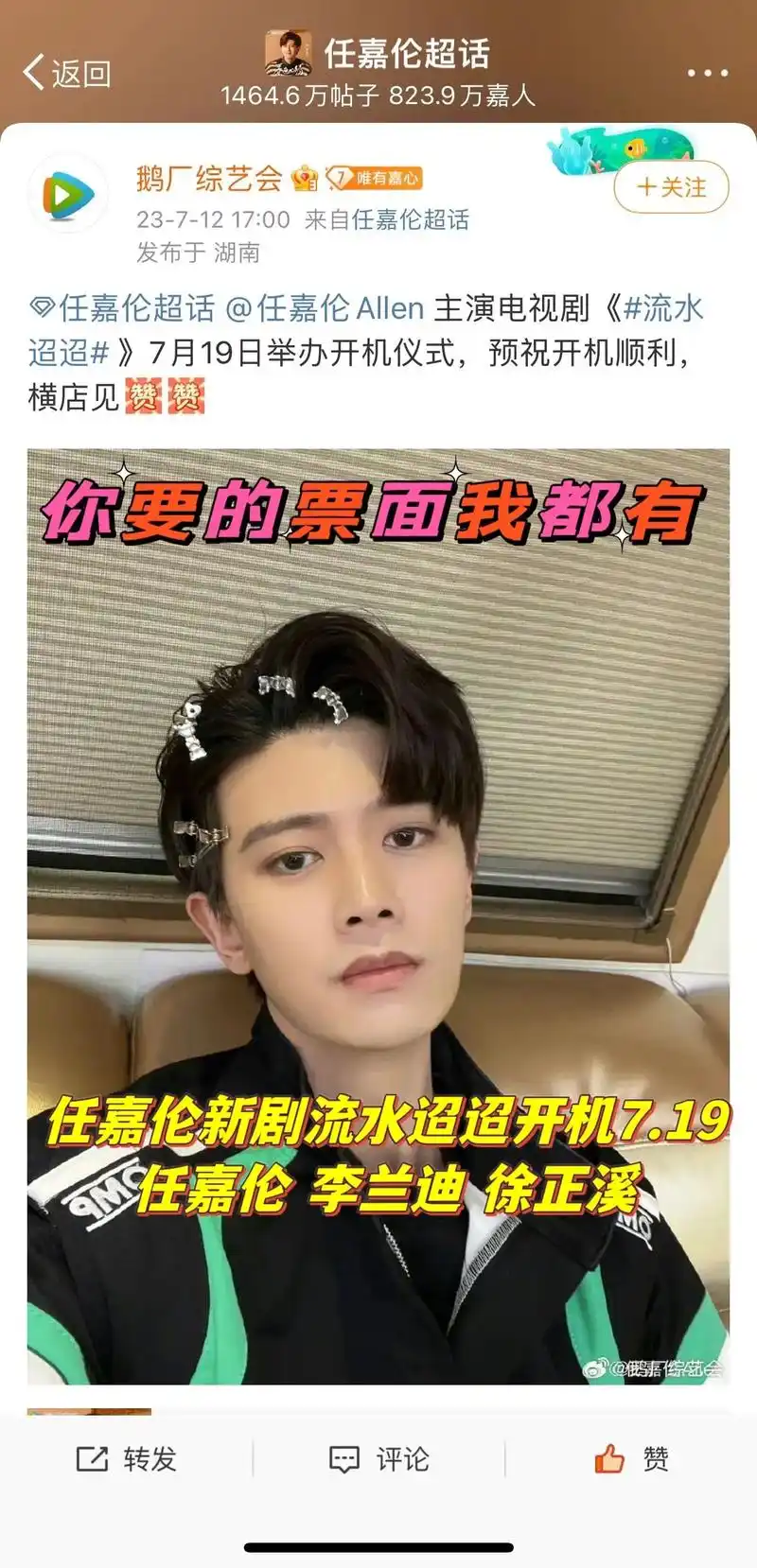This screenshot has height=1568, width=757.
Task: Tap the selfie post image
Action: 378,908
